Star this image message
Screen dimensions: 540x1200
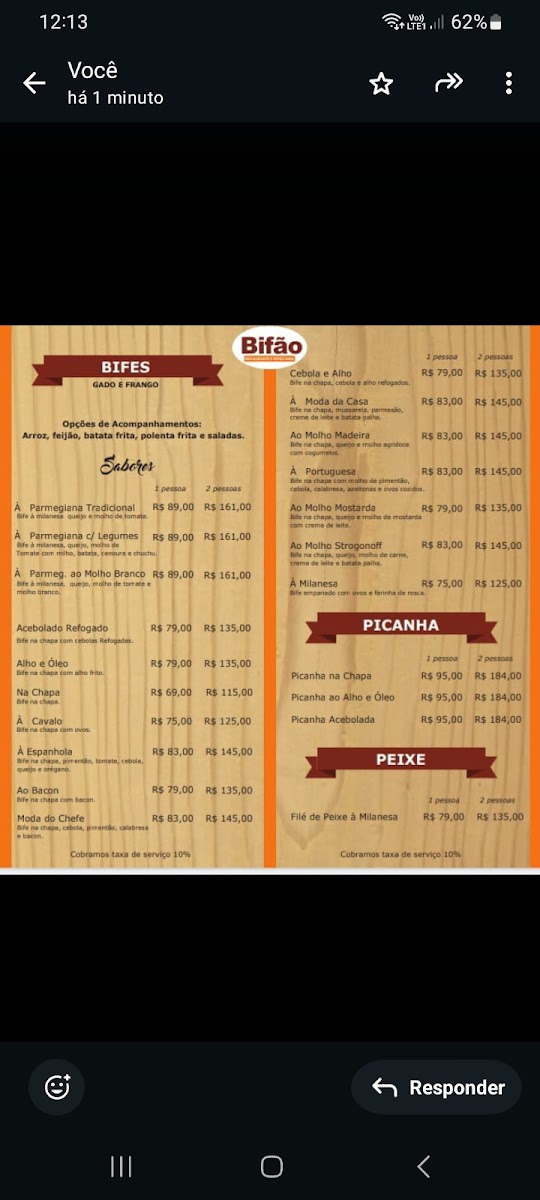click(x=381, y=83)
